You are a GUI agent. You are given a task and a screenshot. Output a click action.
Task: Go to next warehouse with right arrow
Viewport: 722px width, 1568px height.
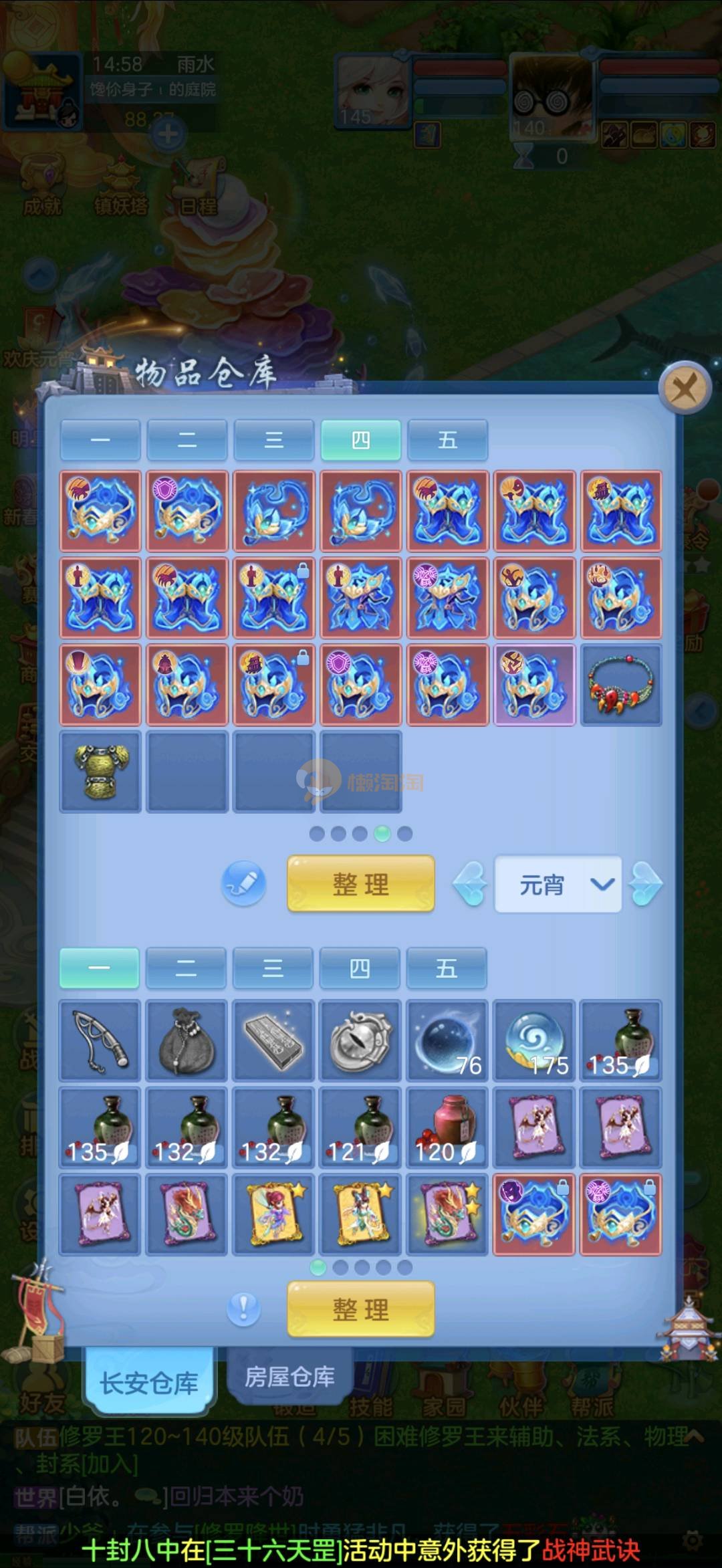pyautogui.click(x=645, y=884)
